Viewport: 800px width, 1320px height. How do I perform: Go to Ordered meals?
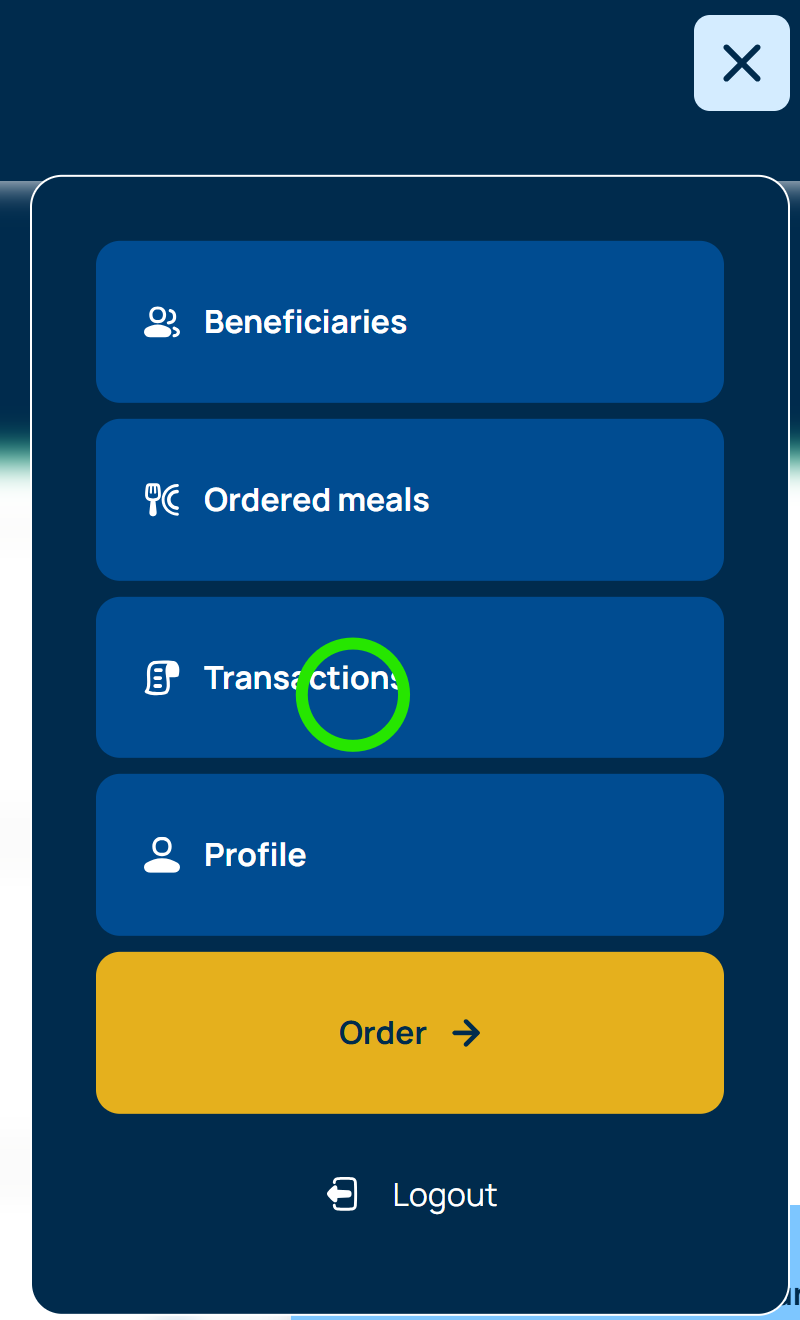pyautogui.click(x=409, y=500)
